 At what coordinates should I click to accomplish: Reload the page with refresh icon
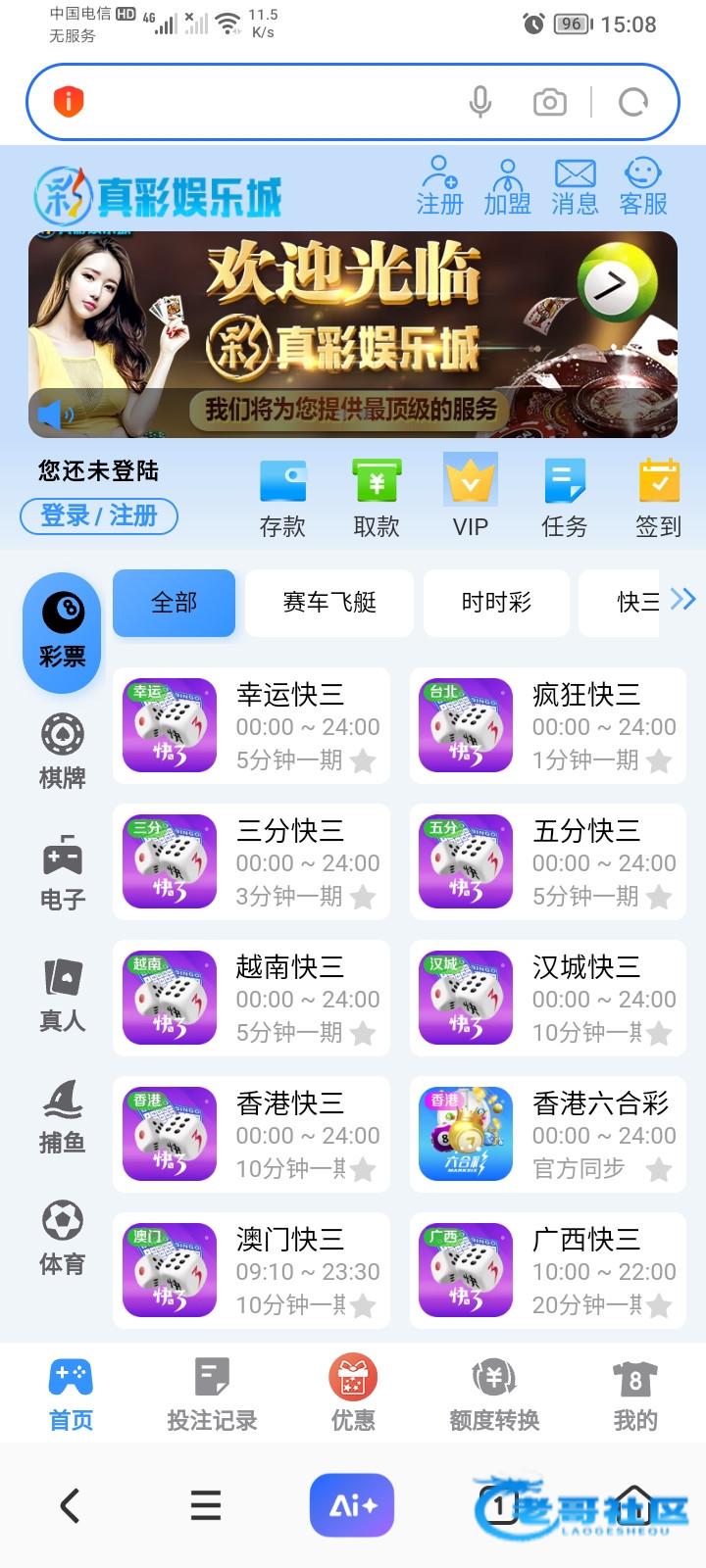coord(632,102)
